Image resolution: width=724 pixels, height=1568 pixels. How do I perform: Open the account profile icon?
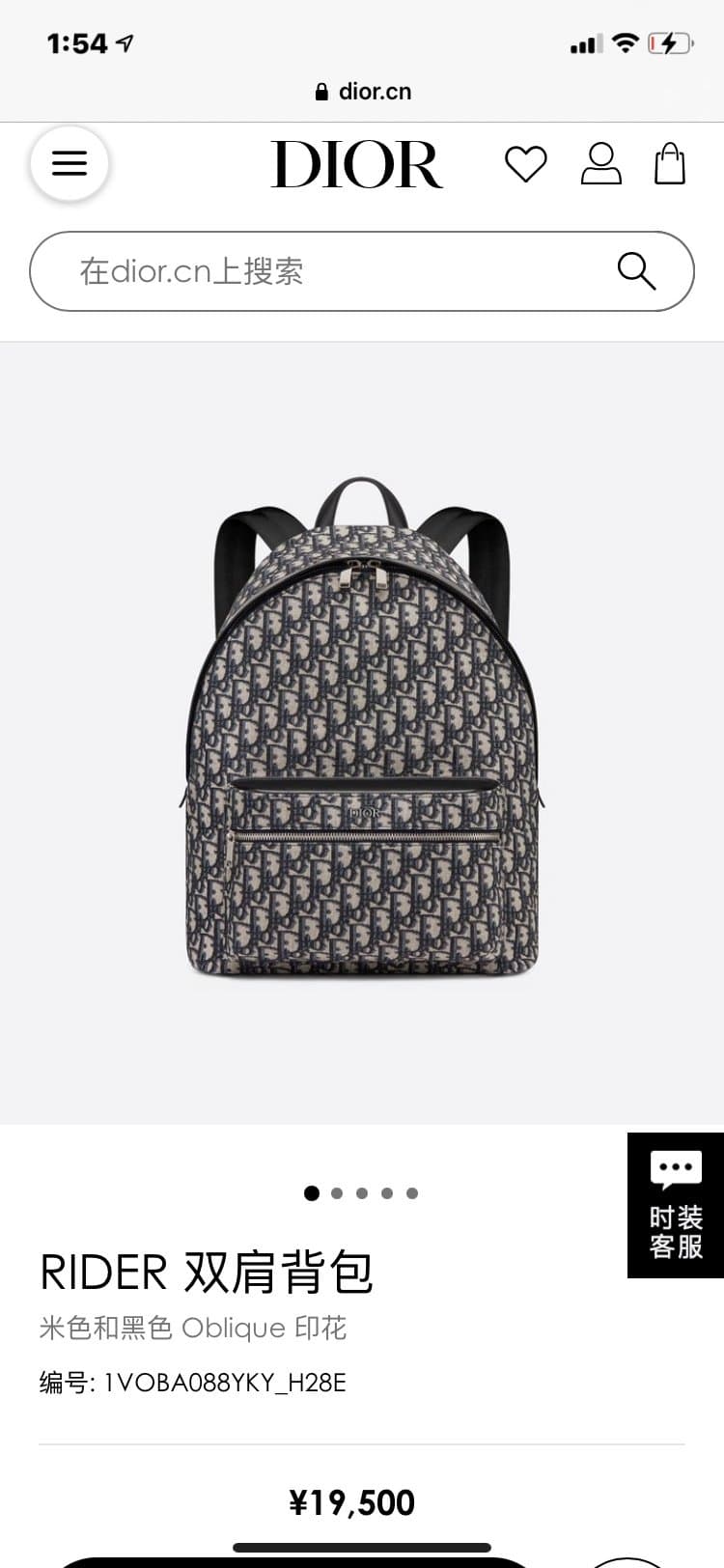(x=600, y=164)
